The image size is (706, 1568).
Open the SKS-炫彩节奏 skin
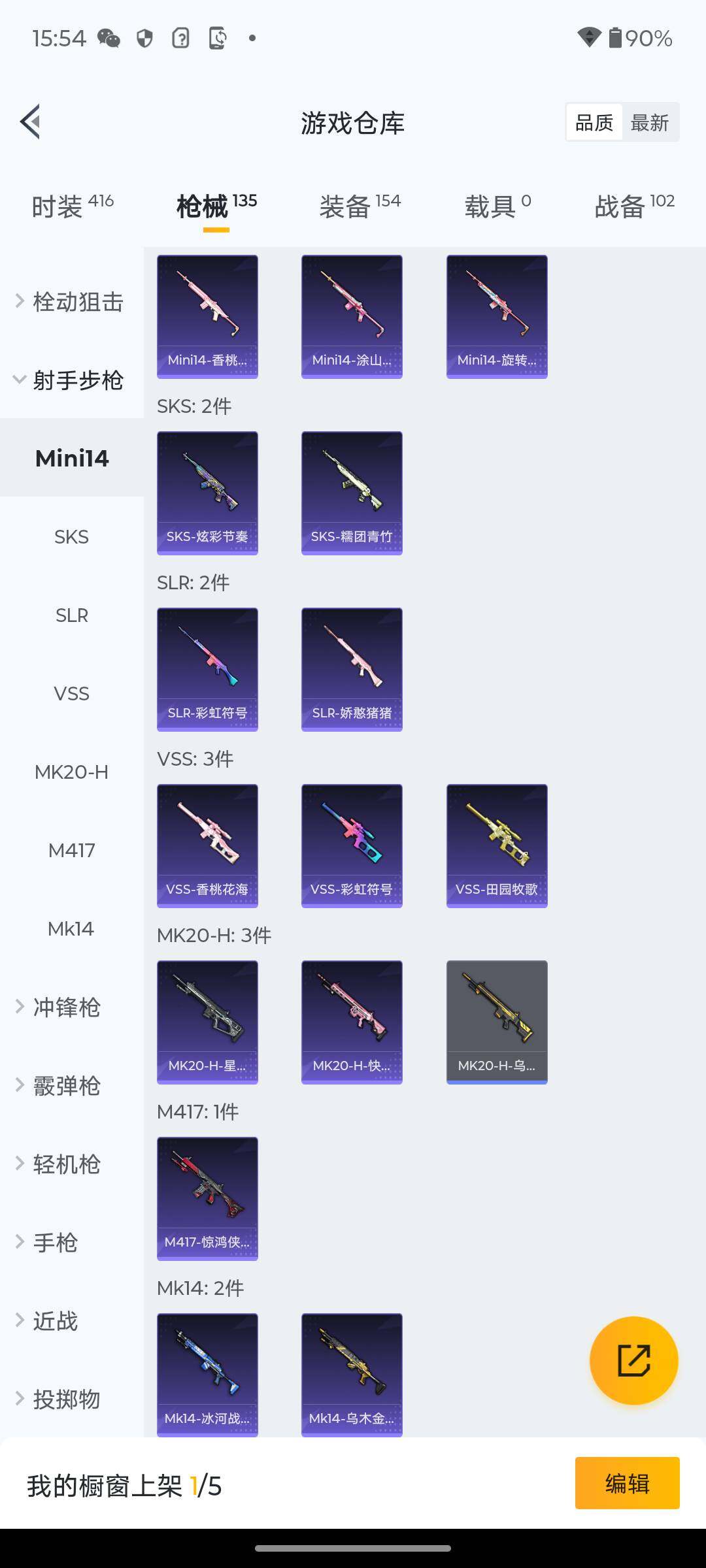coord(207,493)
